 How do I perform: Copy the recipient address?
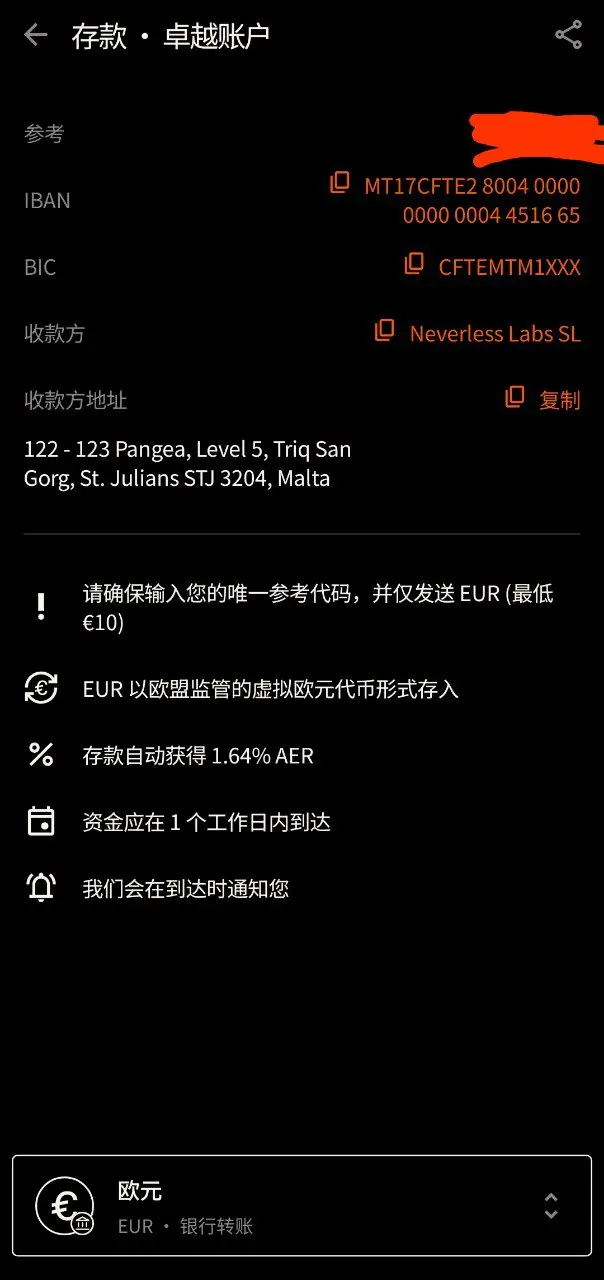(x=542, y=399)
